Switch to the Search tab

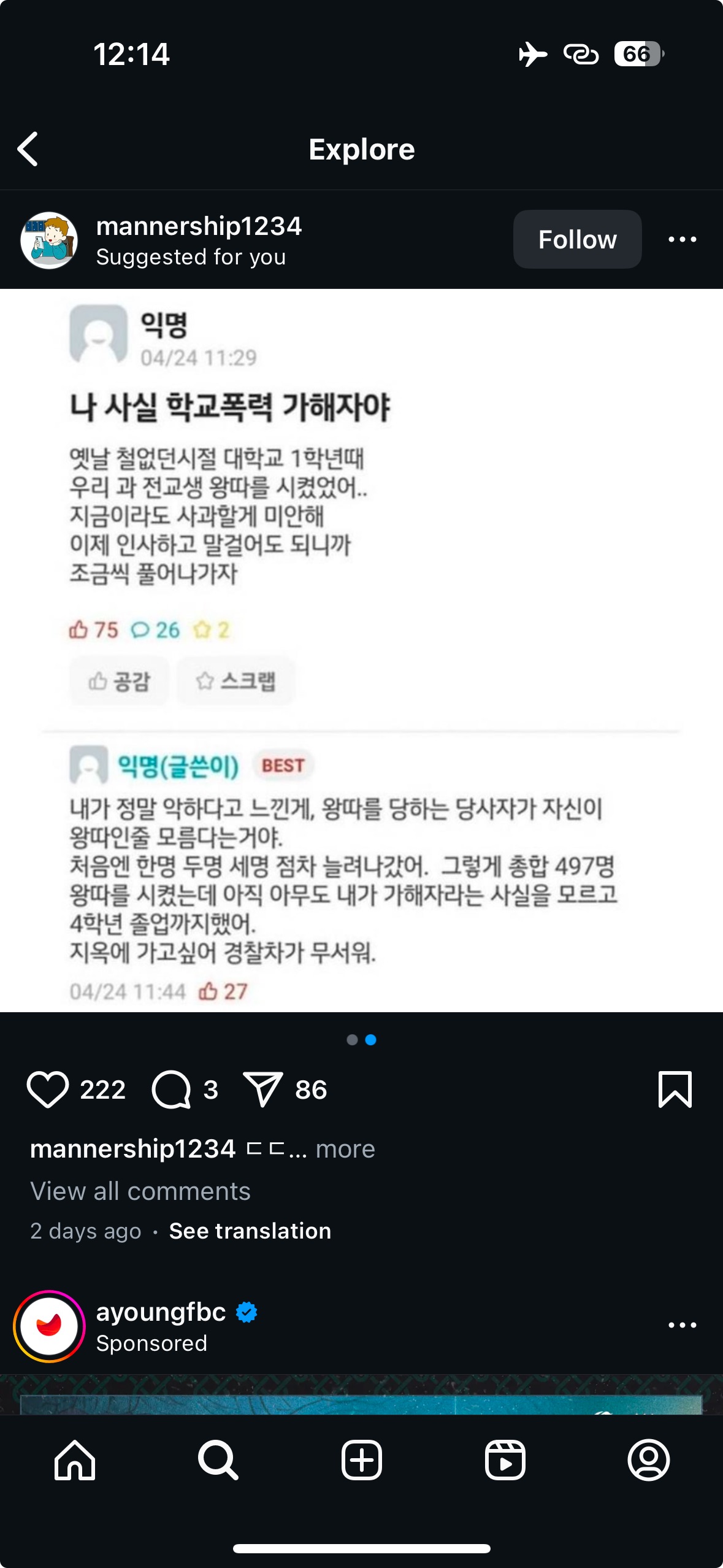[218, 1460]
